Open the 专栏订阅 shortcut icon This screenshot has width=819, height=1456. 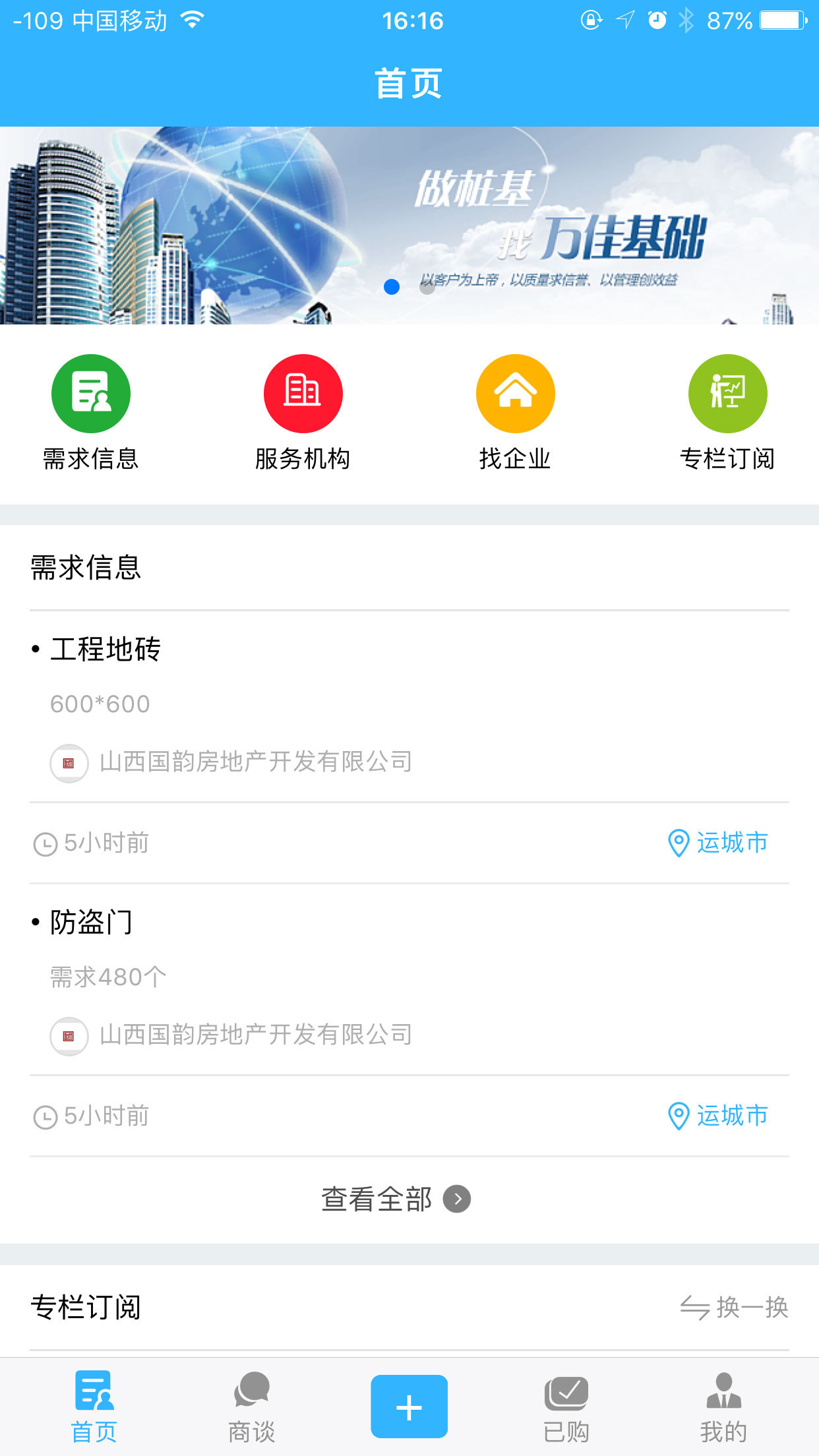[727, 394]
